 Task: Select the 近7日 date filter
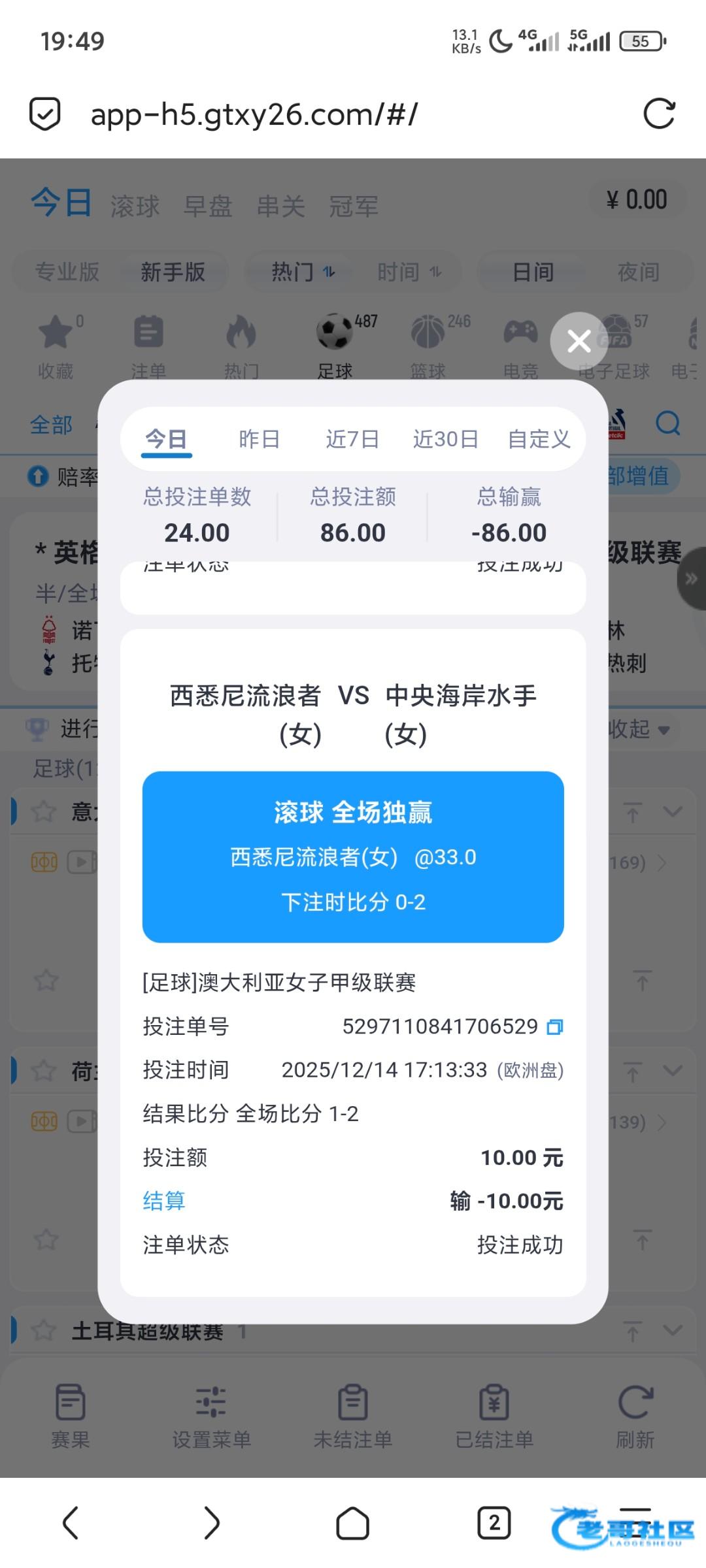[x=352, y=439]
